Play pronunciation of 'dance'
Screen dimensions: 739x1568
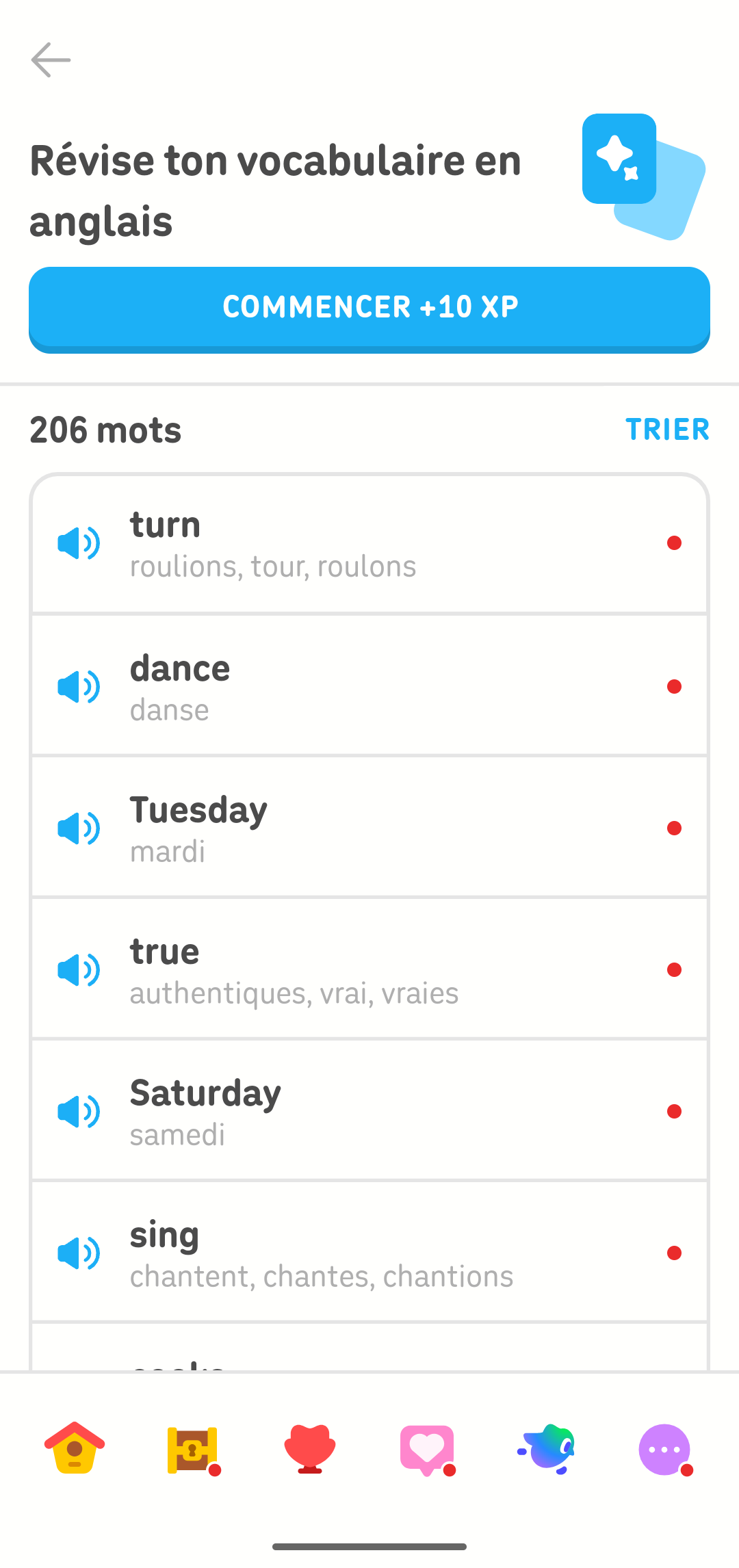(x=79, y=686)
